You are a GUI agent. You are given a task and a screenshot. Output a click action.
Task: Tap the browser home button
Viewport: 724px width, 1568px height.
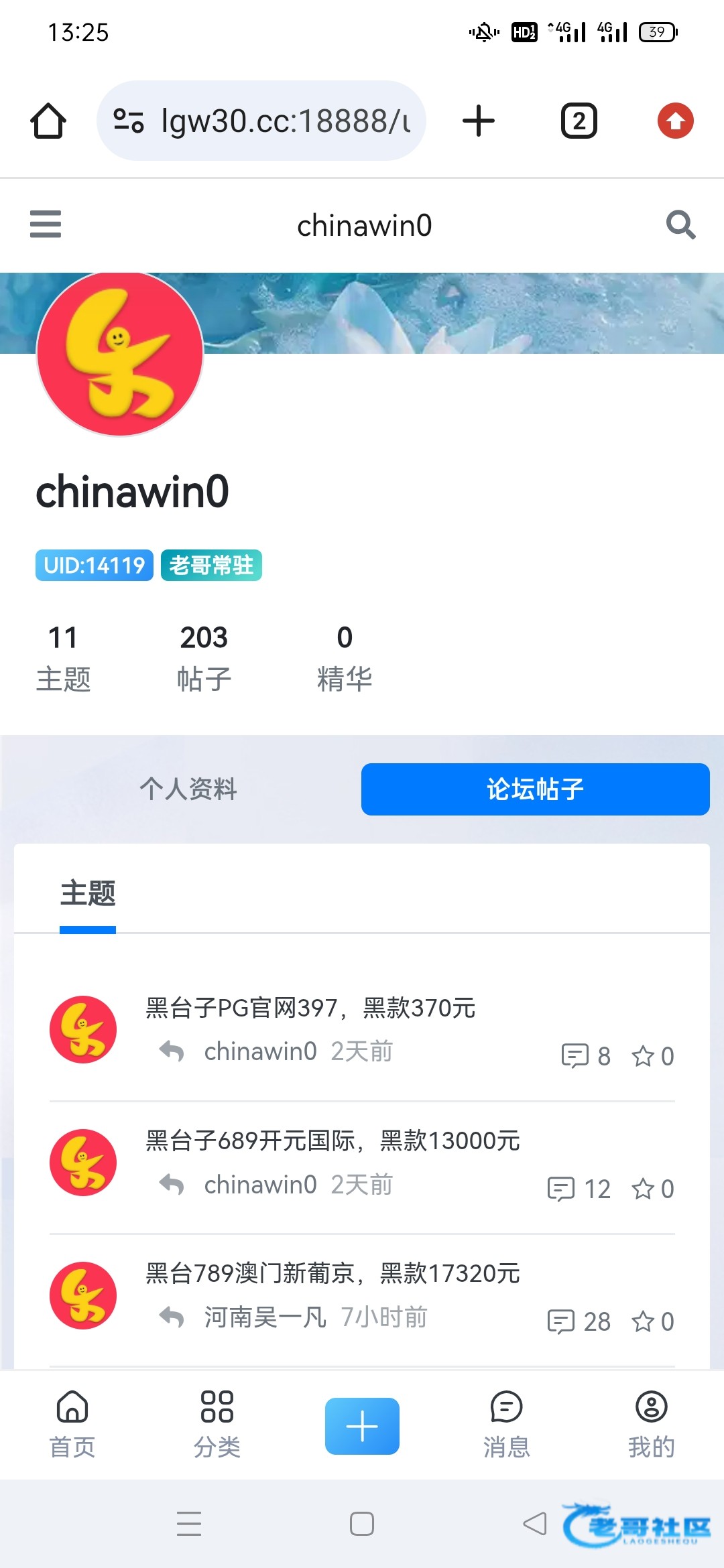point(48,121)
